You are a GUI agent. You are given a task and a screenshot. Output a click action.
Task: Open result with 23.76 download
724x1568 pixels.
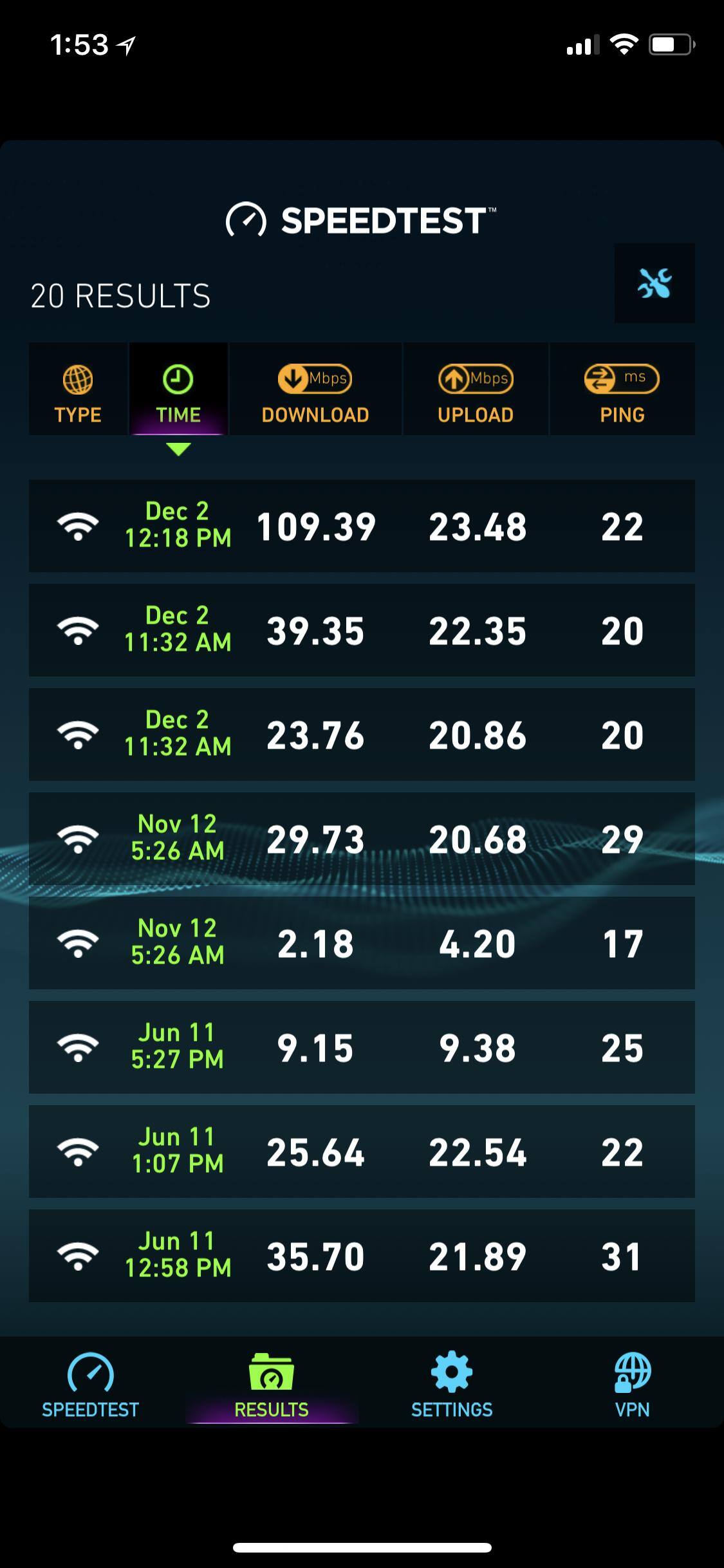(x=362, y=734)
